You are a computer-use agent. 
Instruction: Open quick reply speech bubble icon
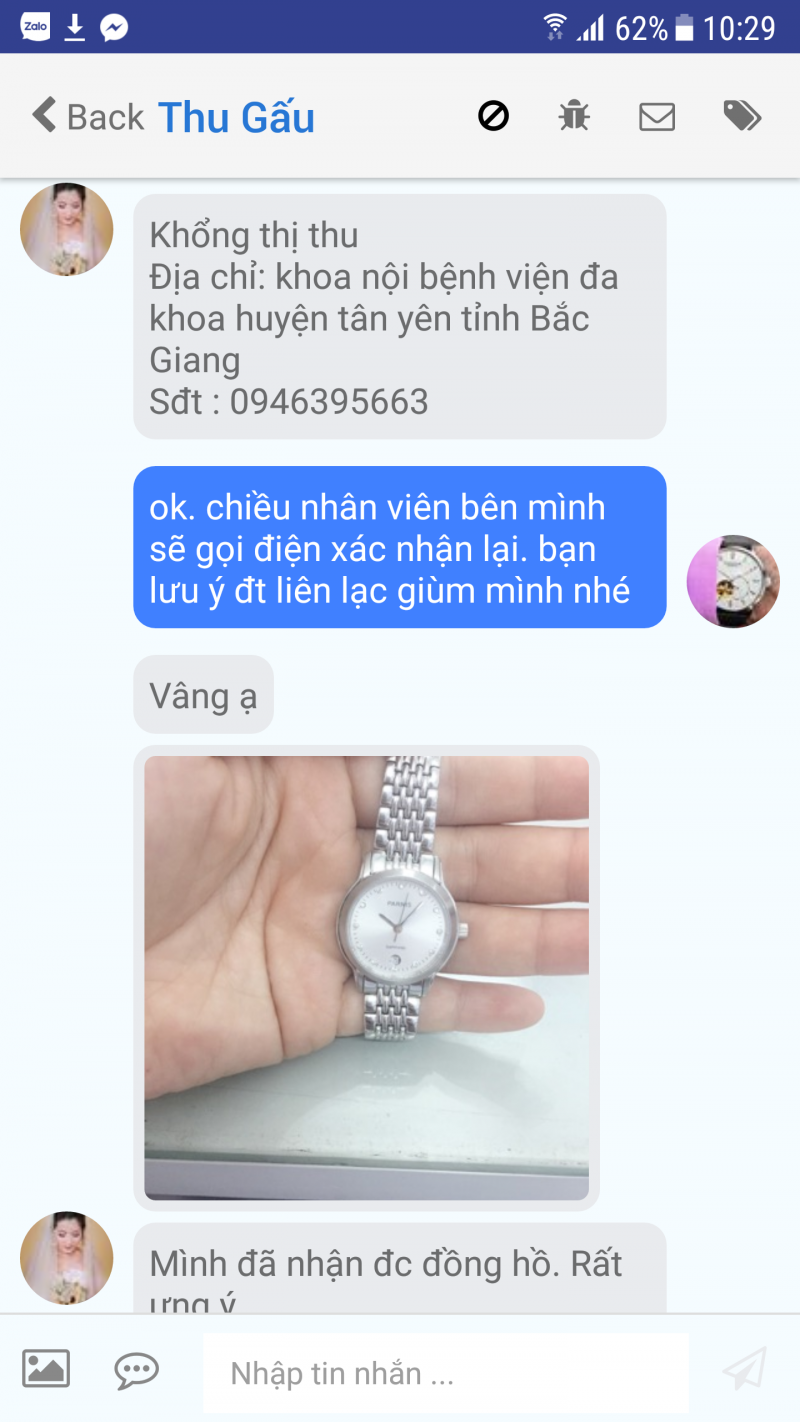(x=136, y=1369)
